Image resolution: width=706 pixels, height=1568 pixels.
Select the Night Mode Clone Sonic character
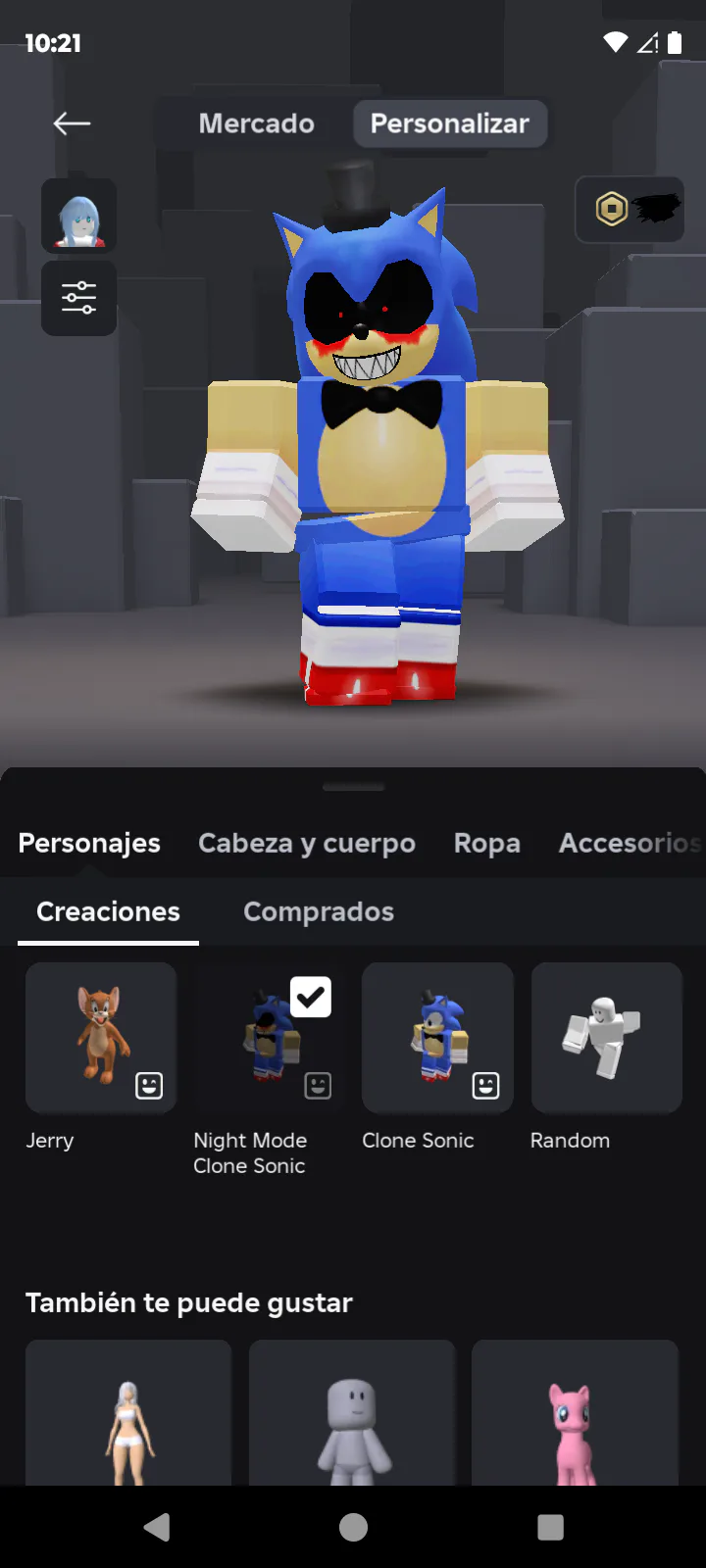(269, 1038)
